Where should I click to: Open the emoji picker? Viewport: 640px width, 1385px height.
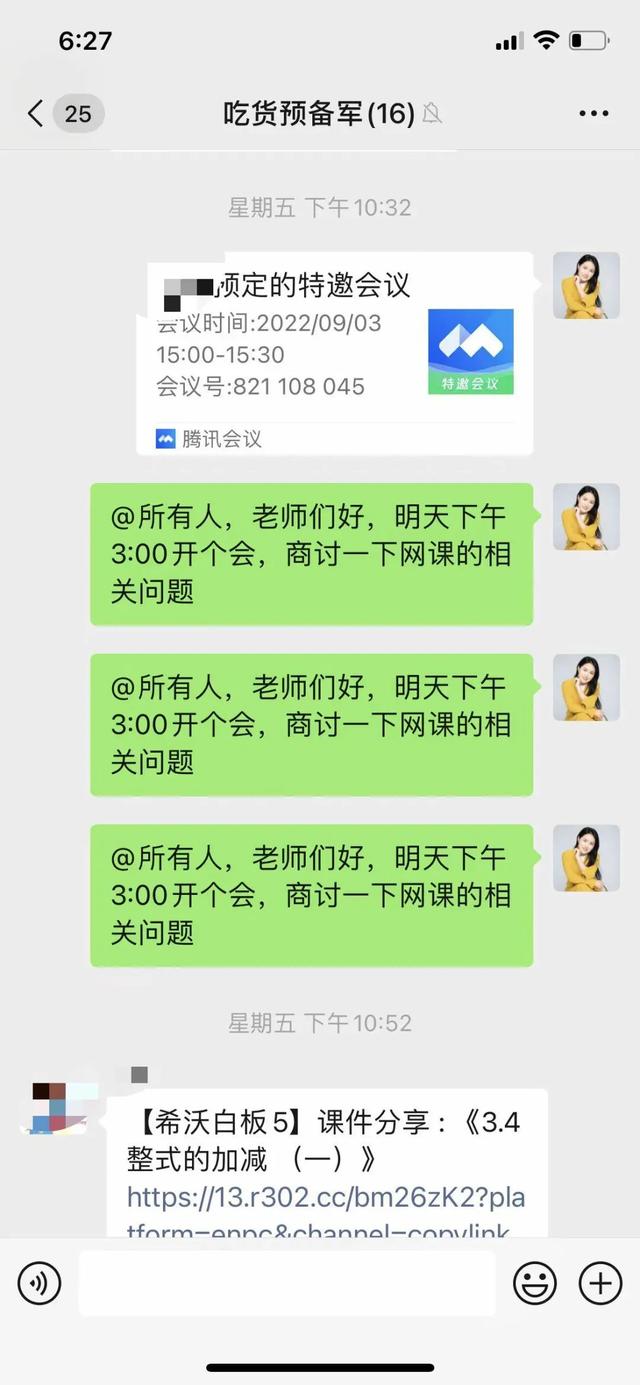(x=535, y=1282)
